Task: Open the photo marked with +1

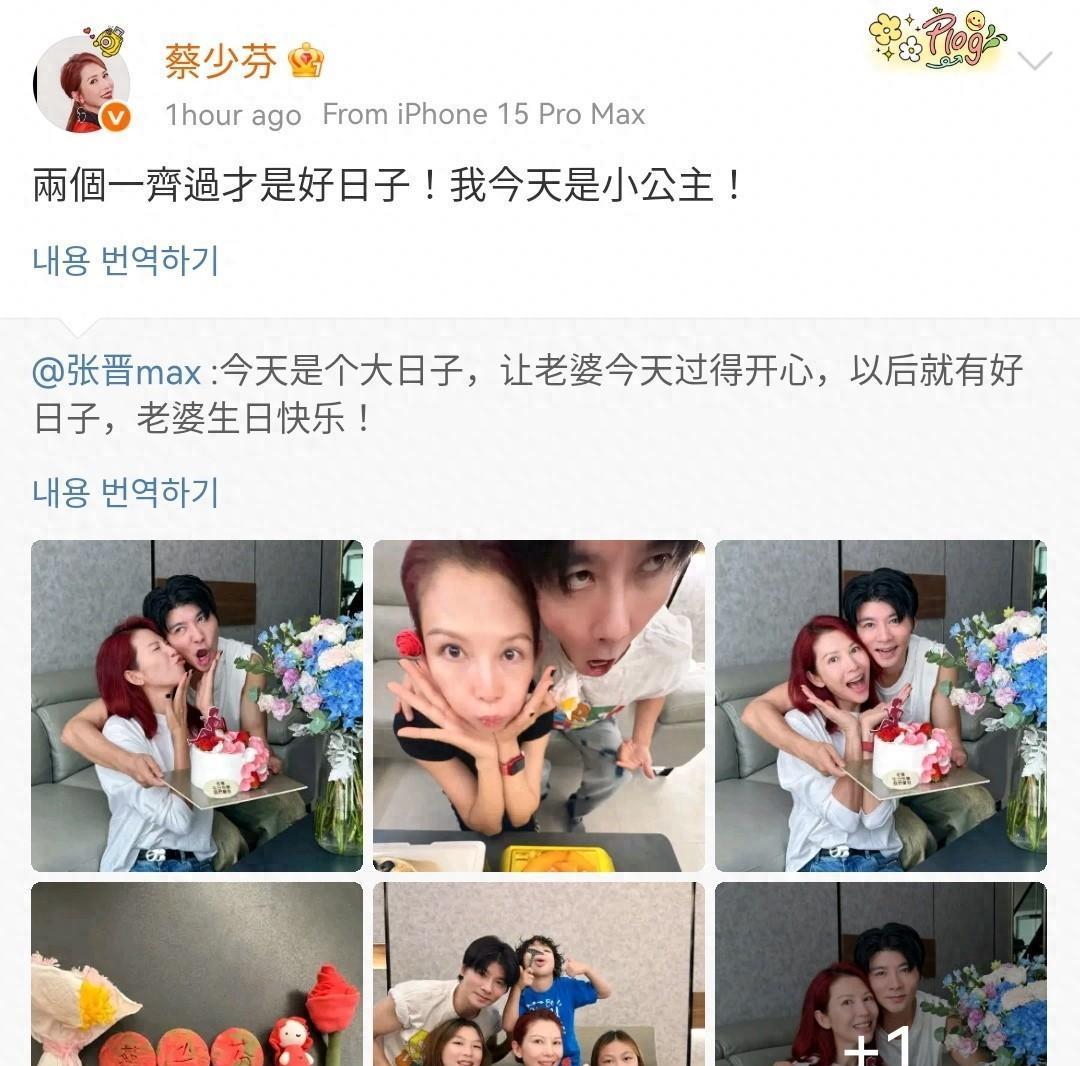Action: 881,975
